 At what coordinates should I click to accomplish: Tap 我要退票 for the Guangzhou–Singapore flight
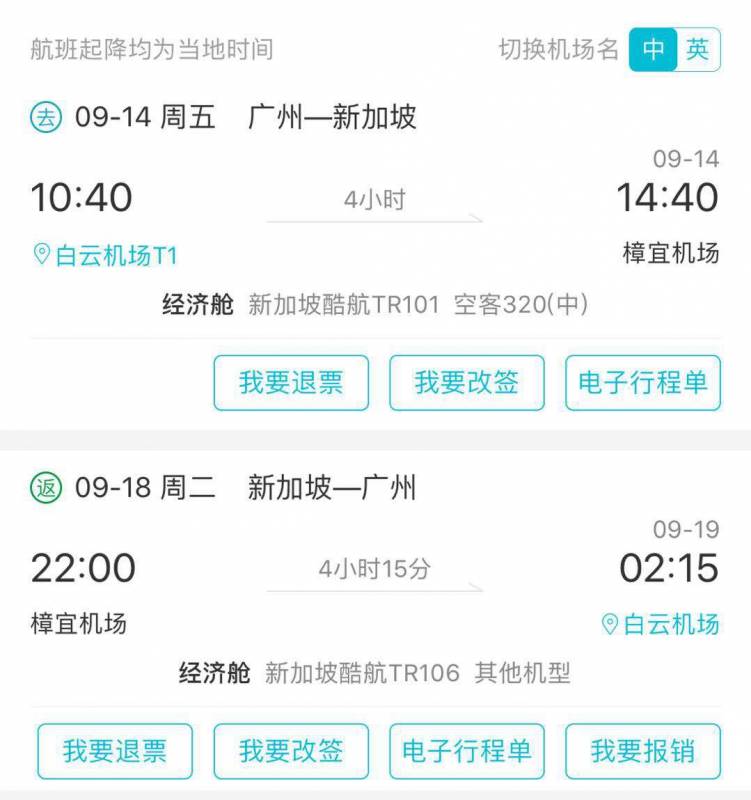pos(291,382)
